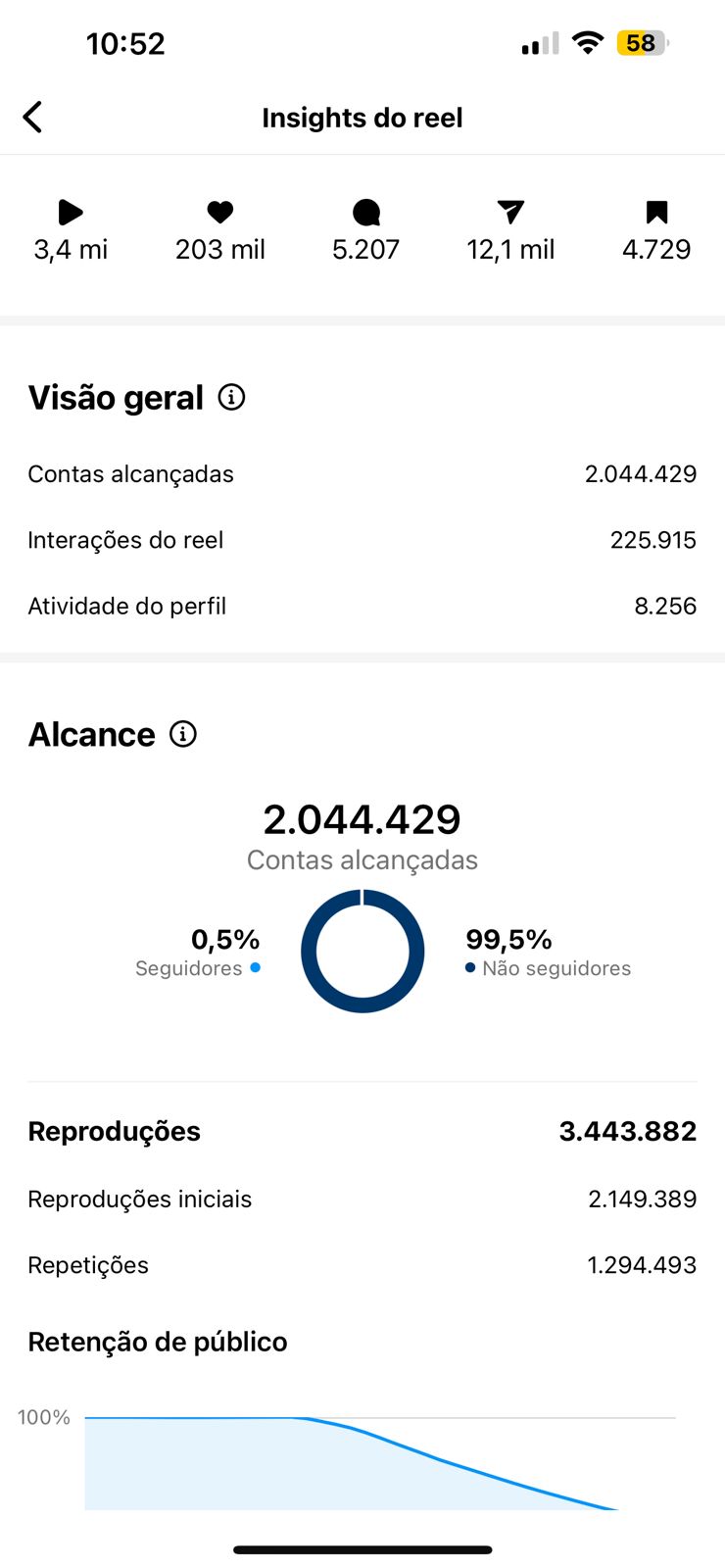Image resolution: width=725 pixels, height=1568 pixels.
Task: Go back using the arrow button
Action: (32, 116)
